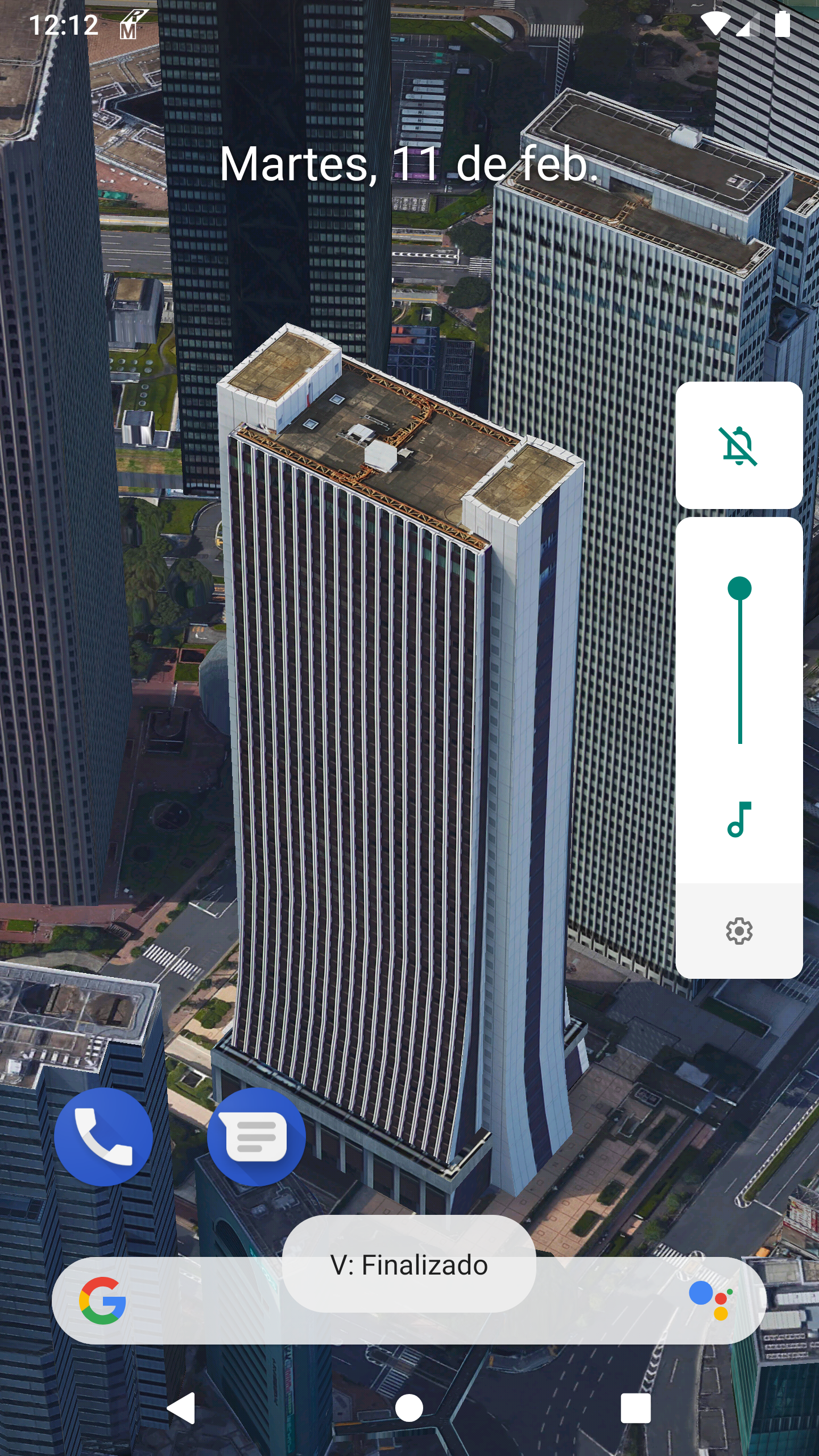Open the Phone app
This screenshot has height=1456, width=819.
104,1136
